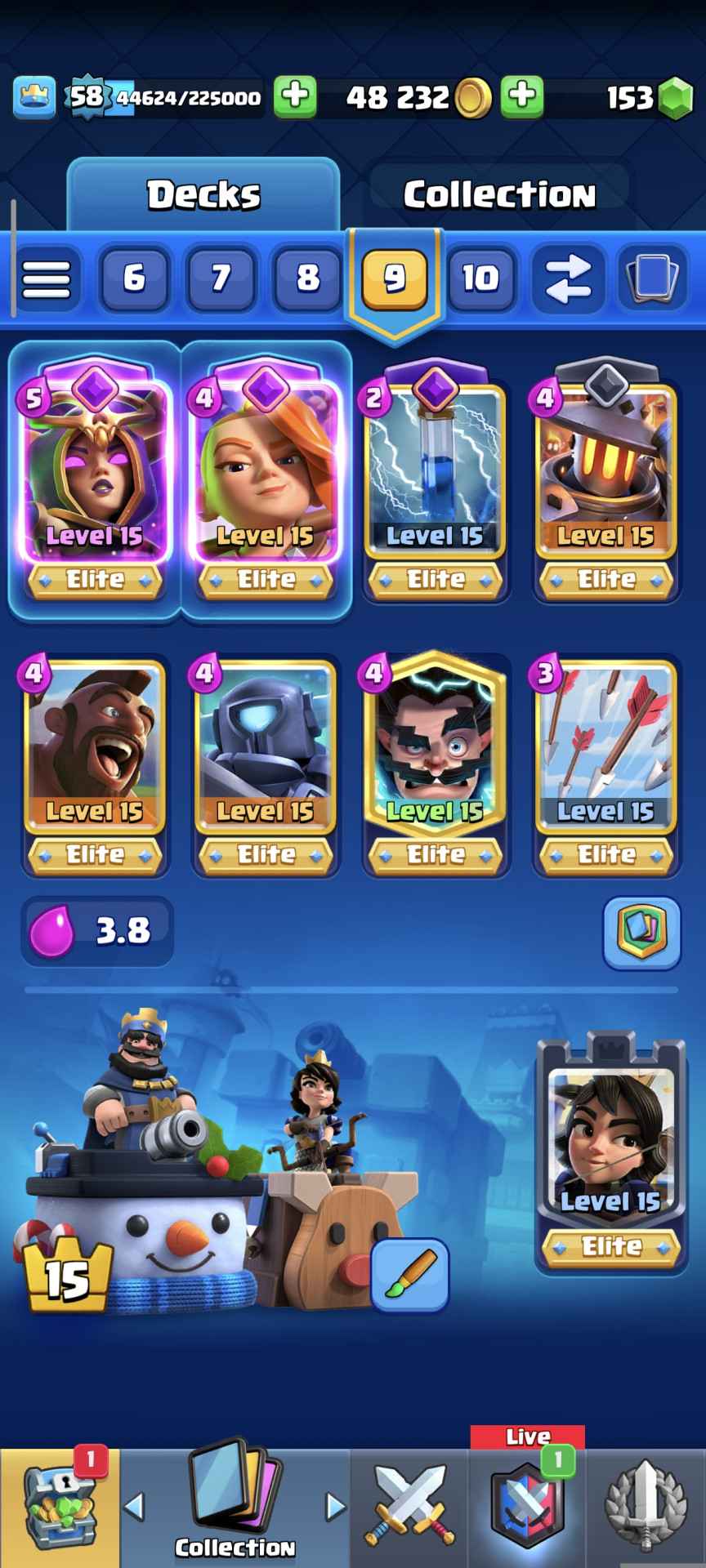Open the Electro Wizard card

click(x=435, y=766)
